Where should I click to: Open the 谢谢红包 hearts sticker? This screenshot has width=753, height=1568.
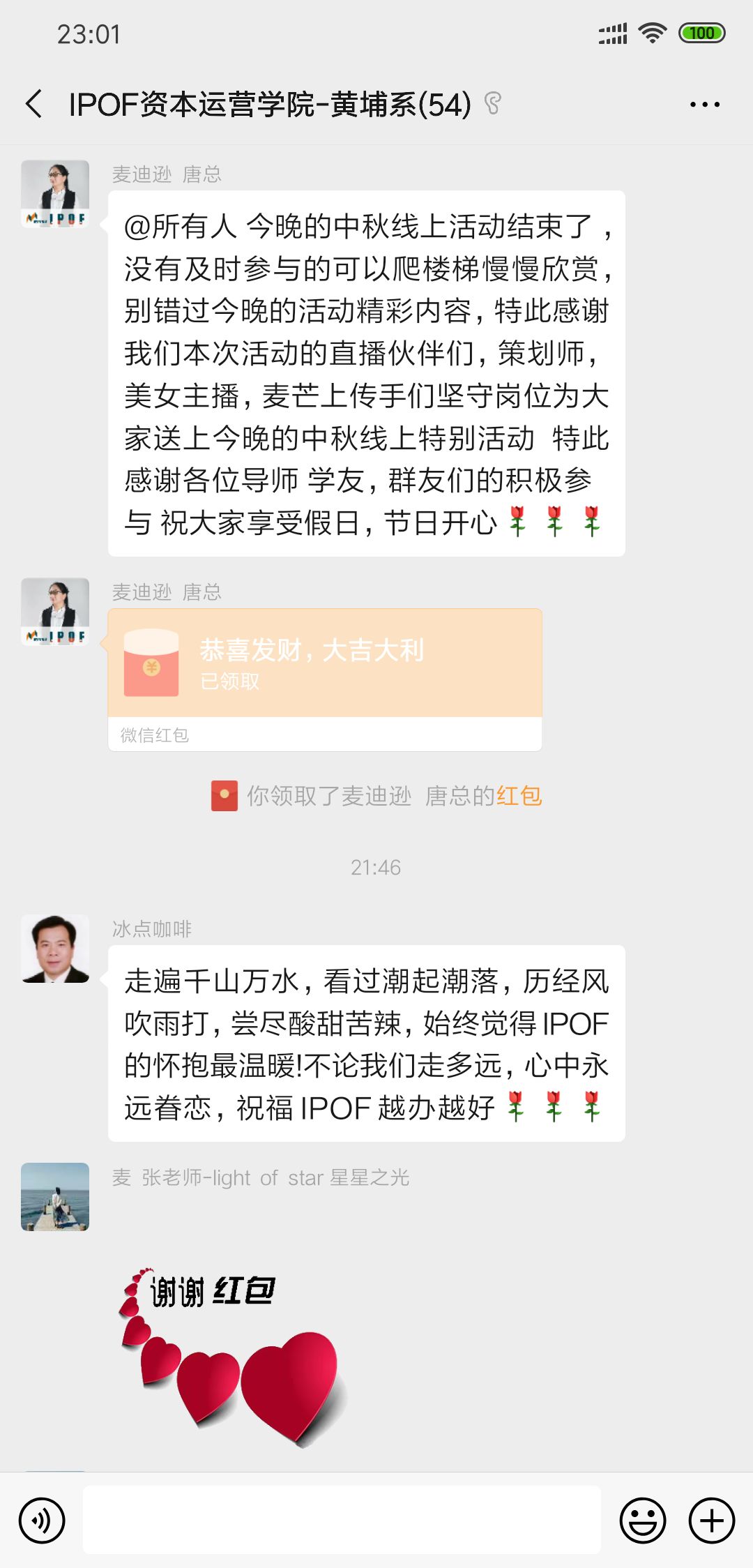click(230, 1353)
